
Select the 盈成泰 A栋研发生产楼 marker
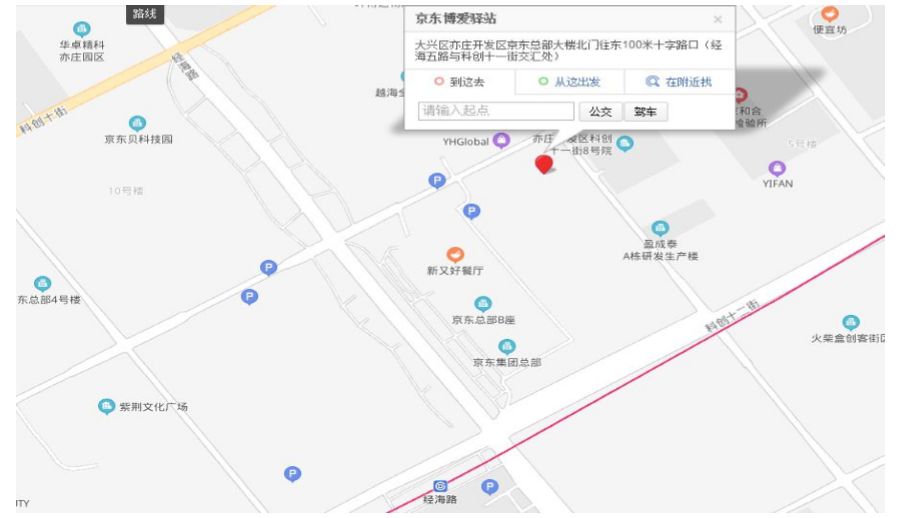click(x=659, y=228)
